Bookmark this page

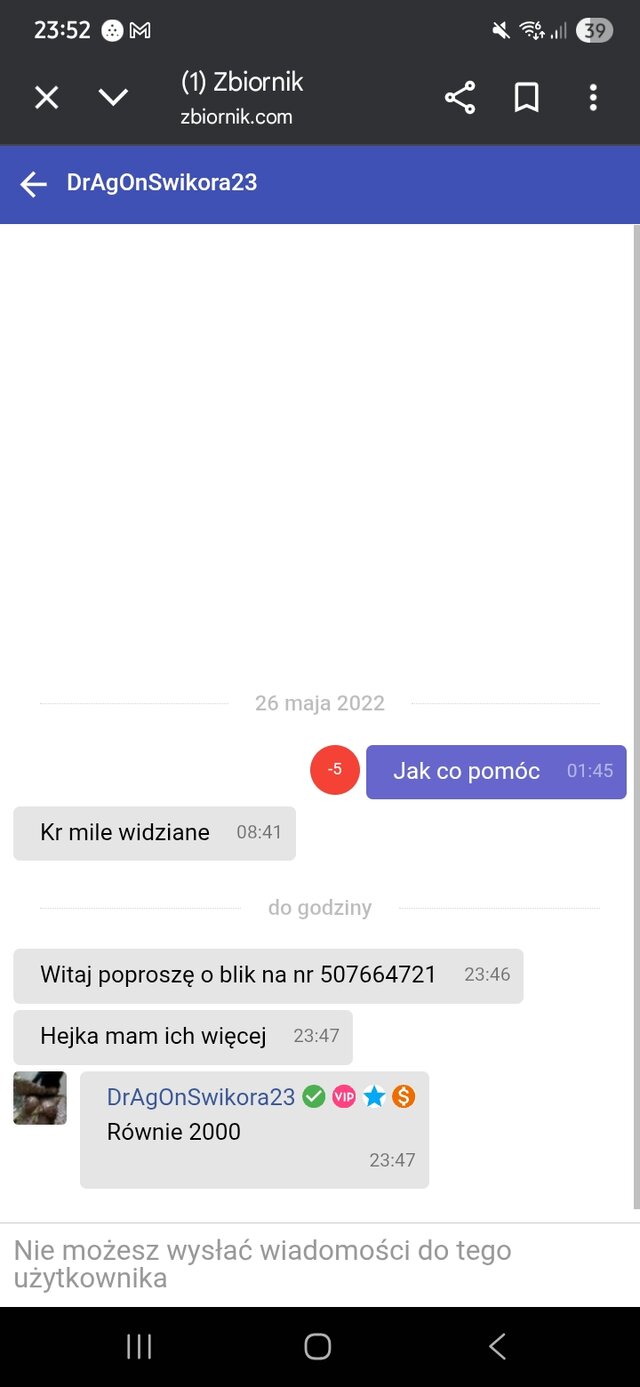[526, 97]
